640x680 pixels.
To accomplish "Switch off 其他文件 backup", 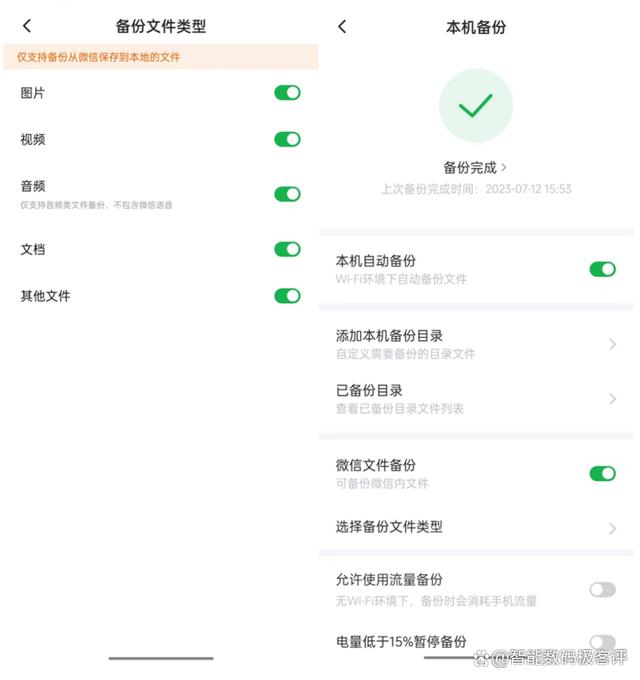I will coord(287,295).
